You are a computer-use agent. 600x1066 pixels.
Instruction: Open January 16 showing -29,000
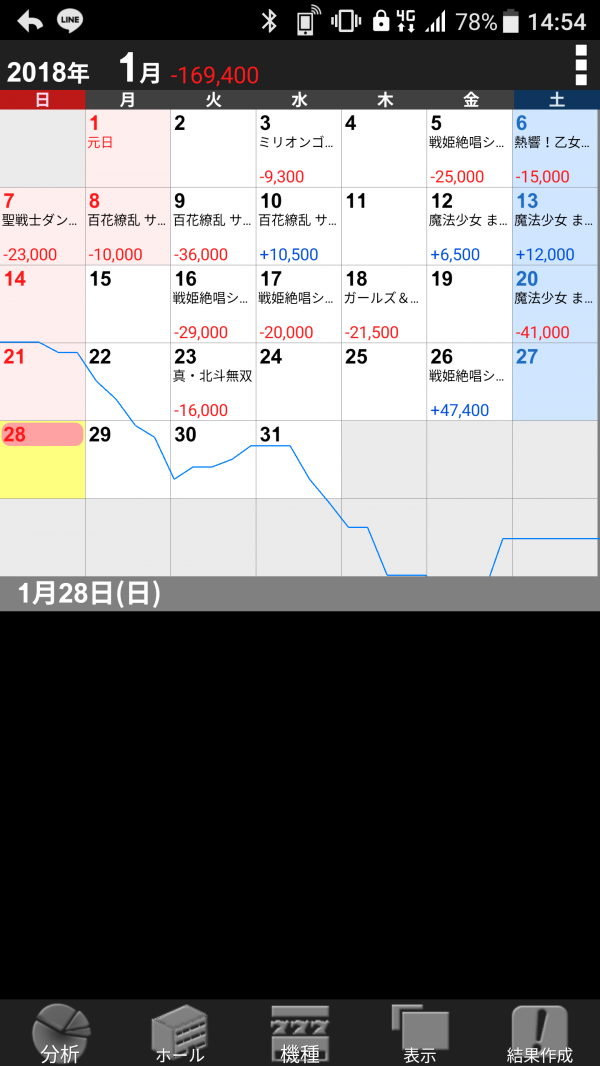pos(213,305)
